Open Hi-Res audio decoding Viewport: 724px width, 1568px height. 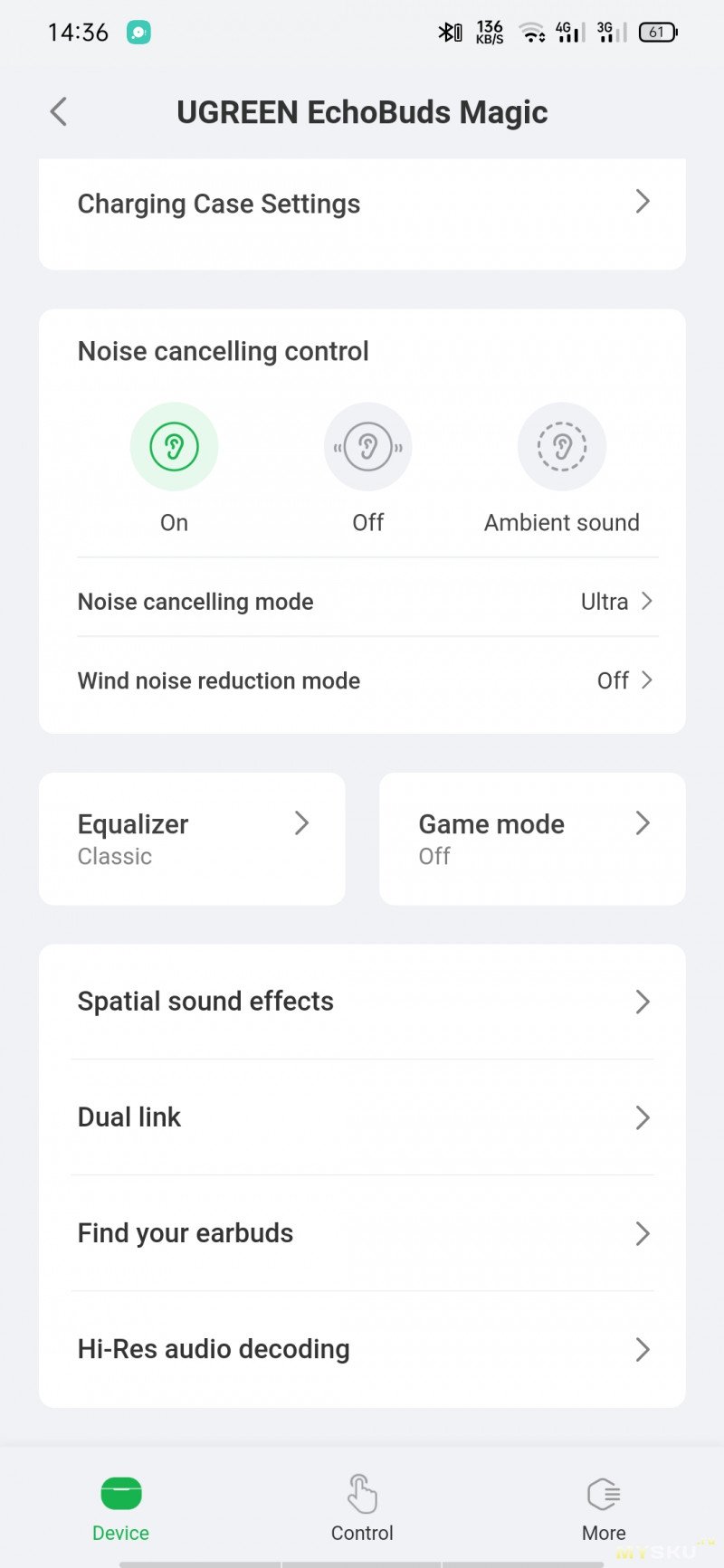tap(362, 1349)
